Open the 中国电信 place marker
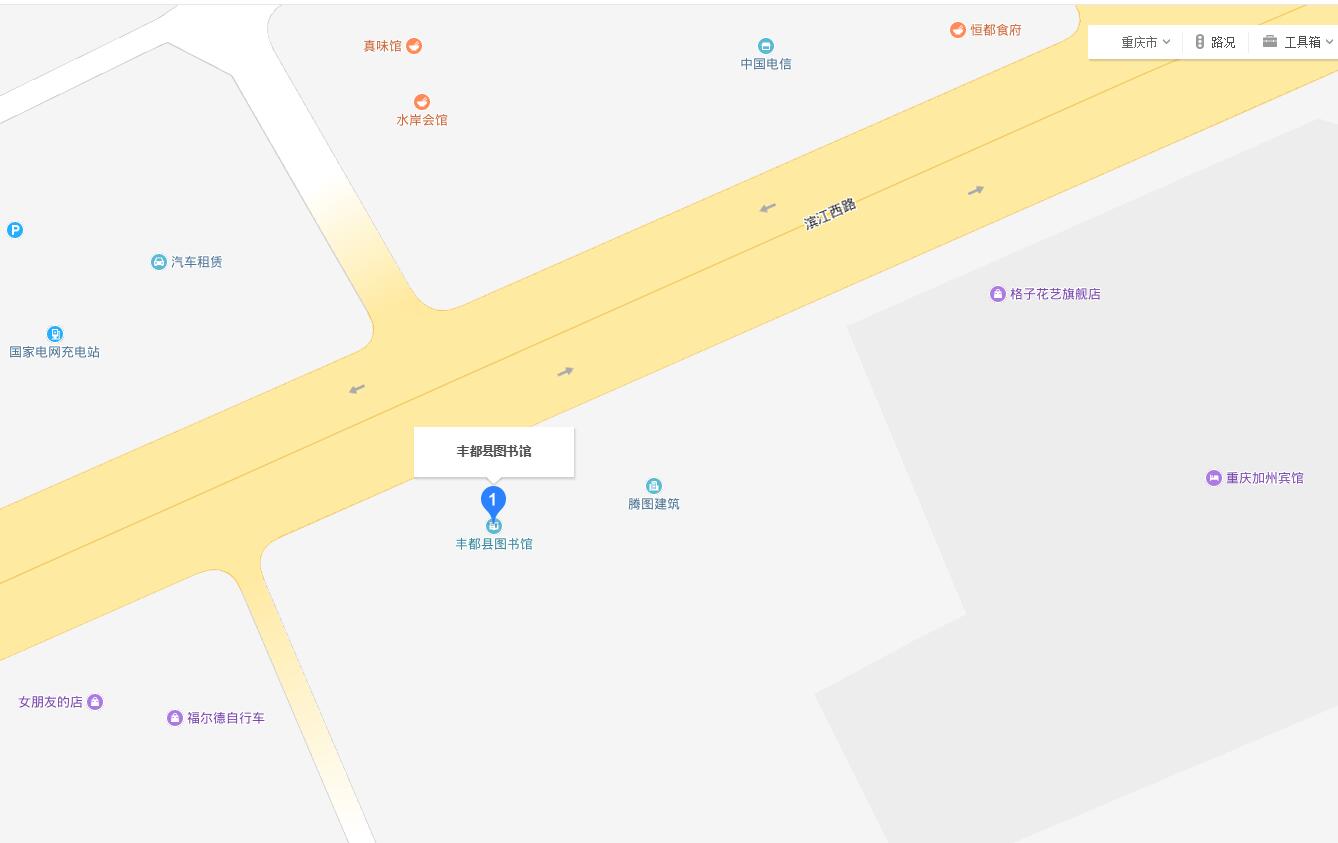Viewport: 1338px width, 843px height. 765,46
